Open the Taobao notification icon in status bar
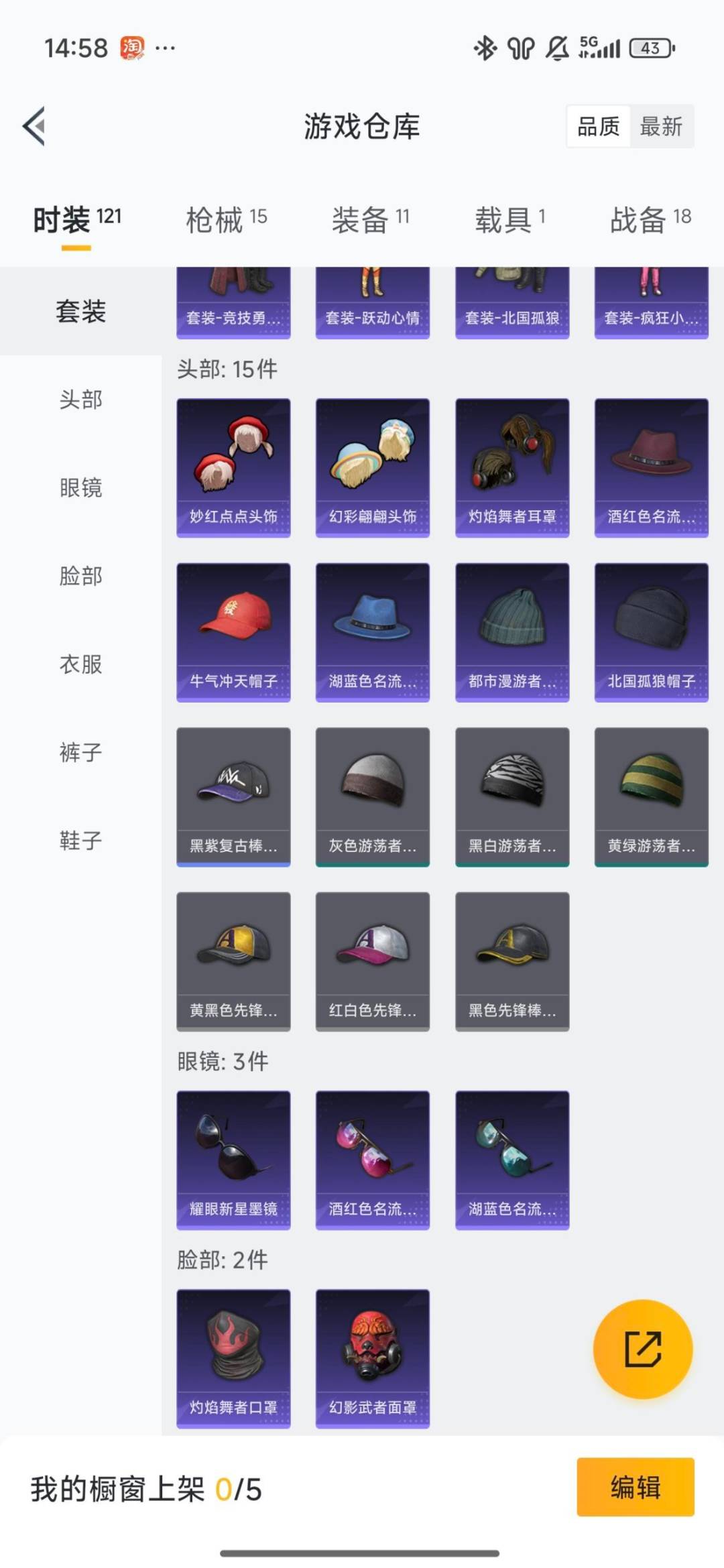 (131, 47)
